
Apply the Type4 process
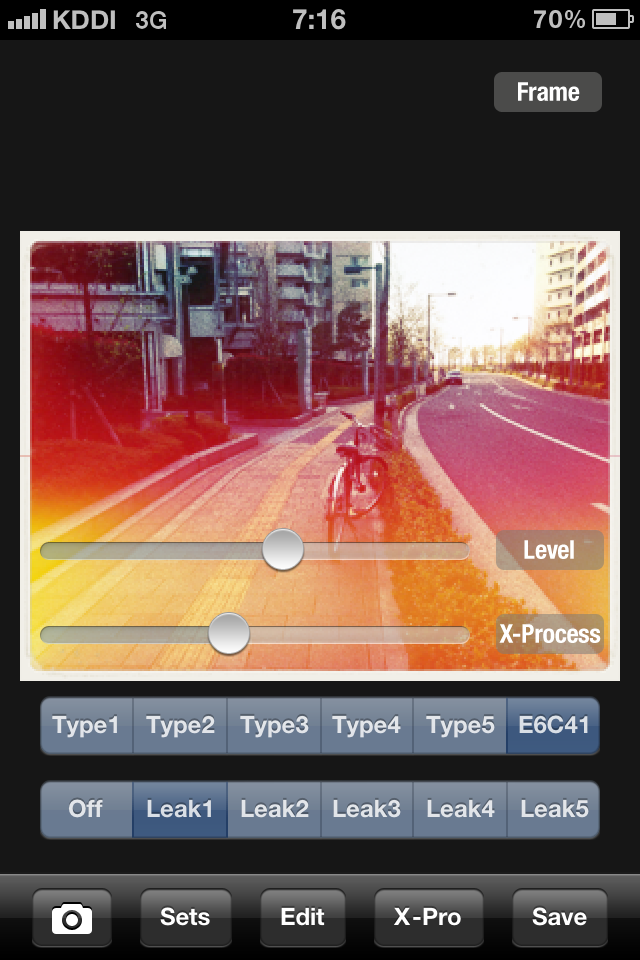coord(367,726)
